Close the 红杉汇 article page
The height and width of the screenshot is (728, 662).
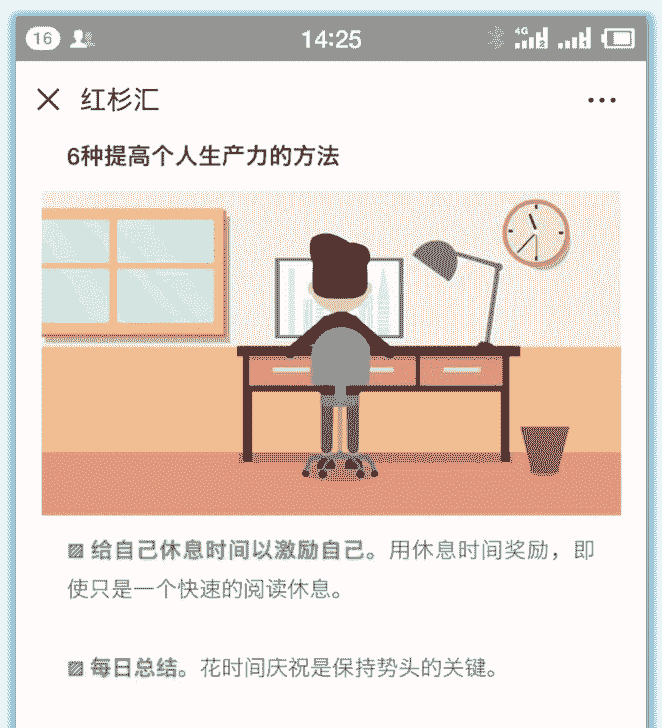[48, 99]
